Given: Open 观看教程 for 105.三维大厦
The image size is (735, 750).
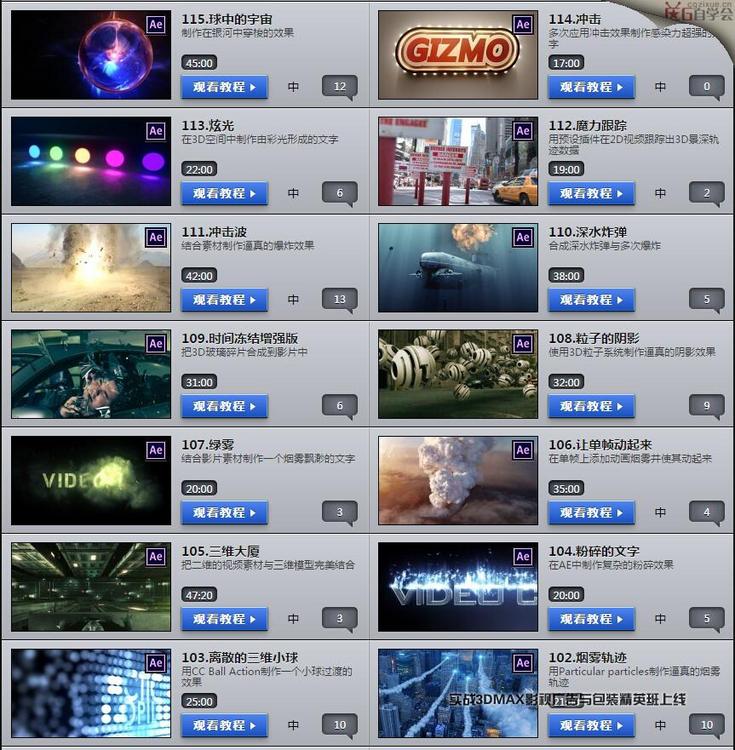Looking at the screenshot, I should [224, 619].
